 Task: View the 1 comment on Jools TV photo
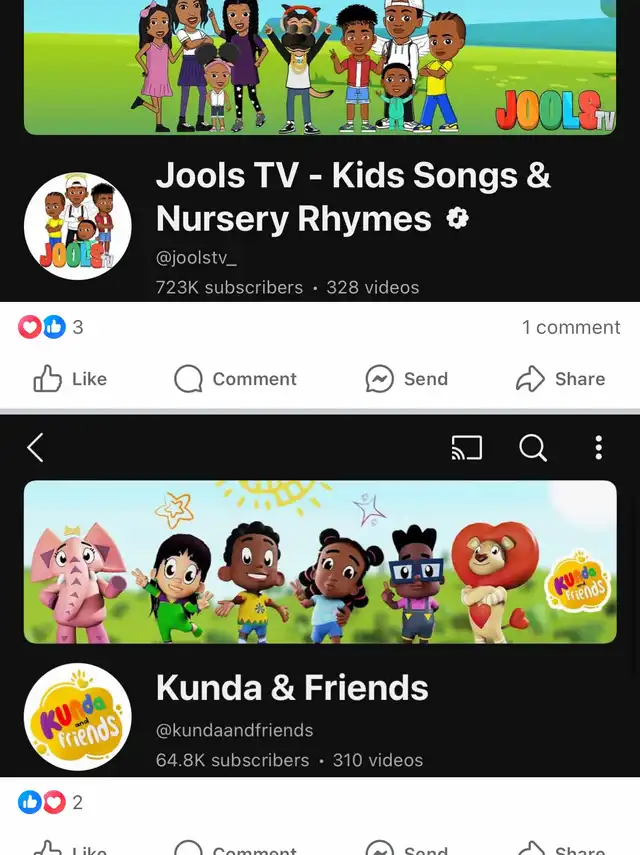point(570,327)
